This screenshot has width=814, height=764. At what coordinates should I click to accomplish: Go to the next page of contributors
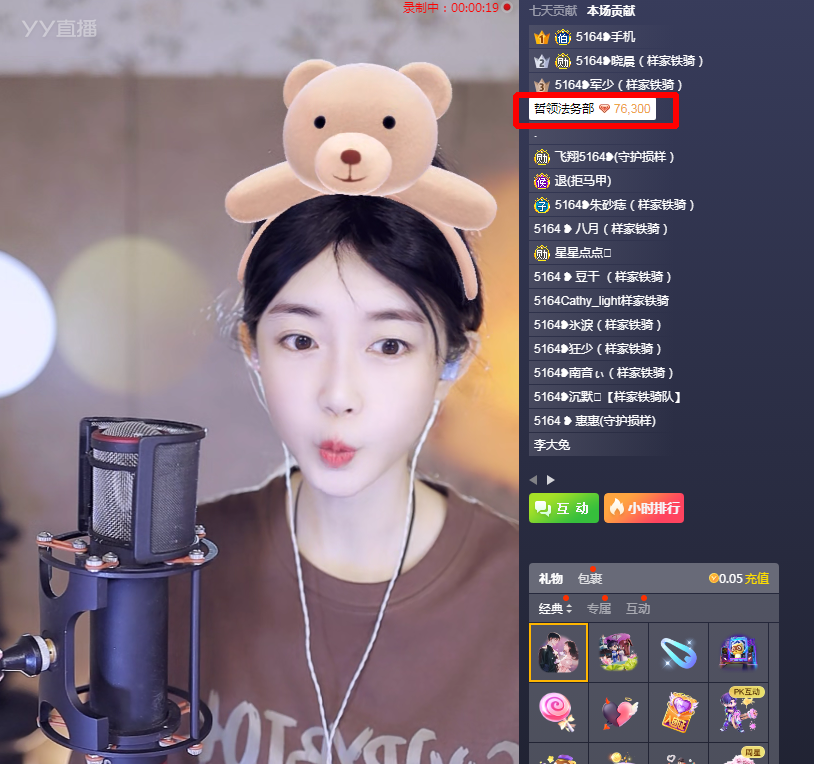pyautogui.click(x=550, y=480)
